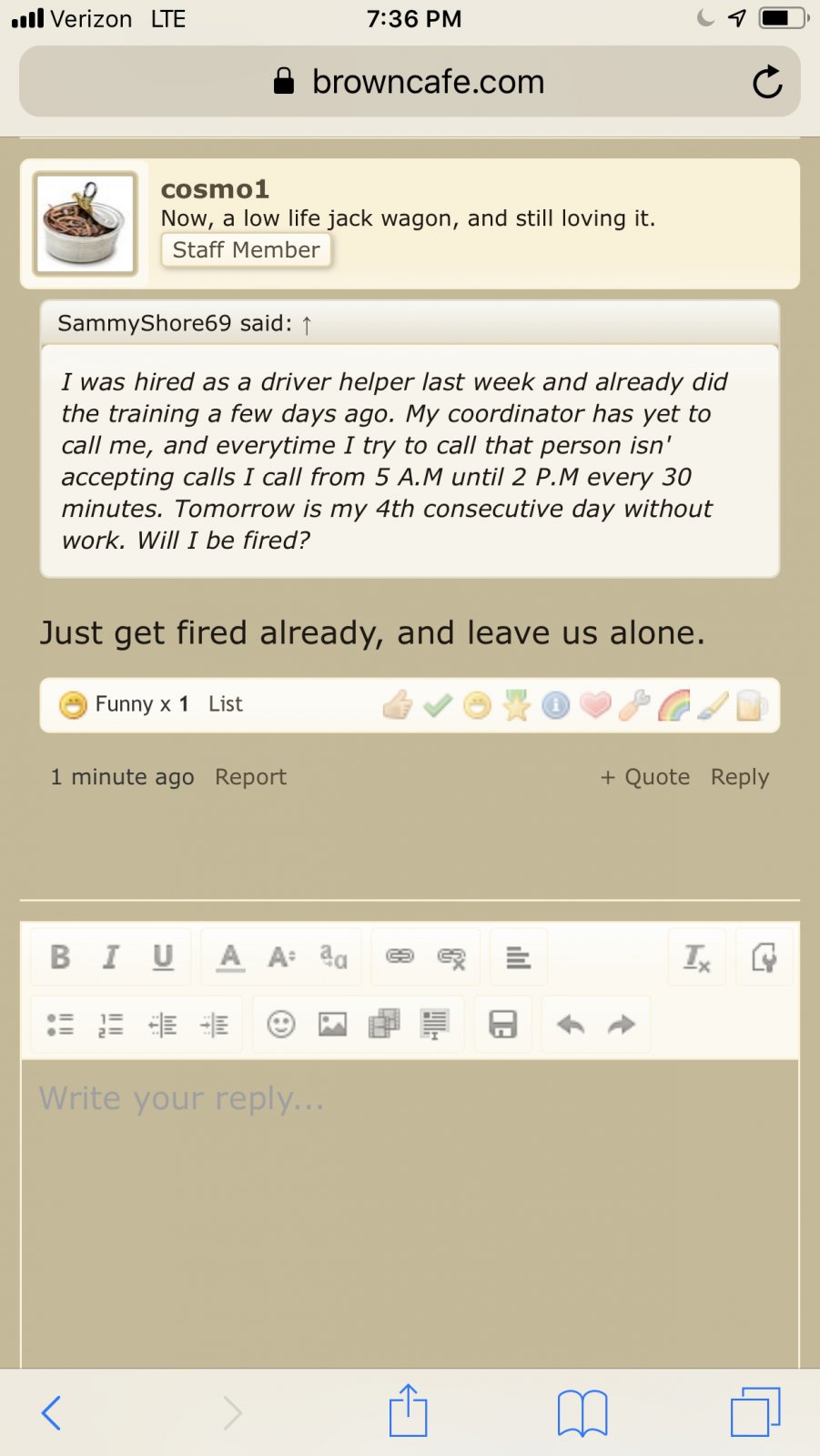This screenshot has height=1456, width=820.
Task: Go back to the previous Safari page
Action: [52, 1412]
